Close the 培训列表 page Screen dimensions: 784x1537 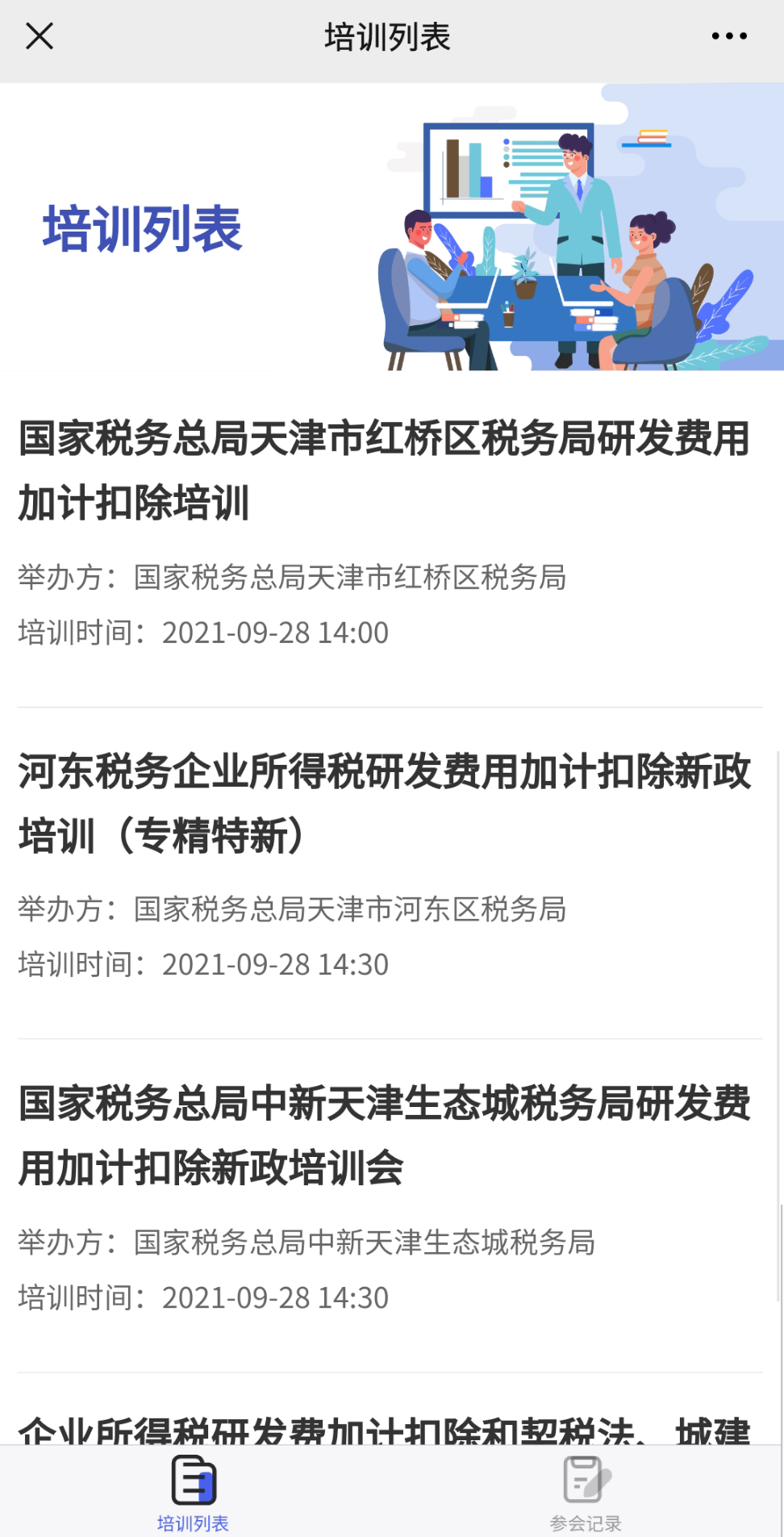click(40, 36)
